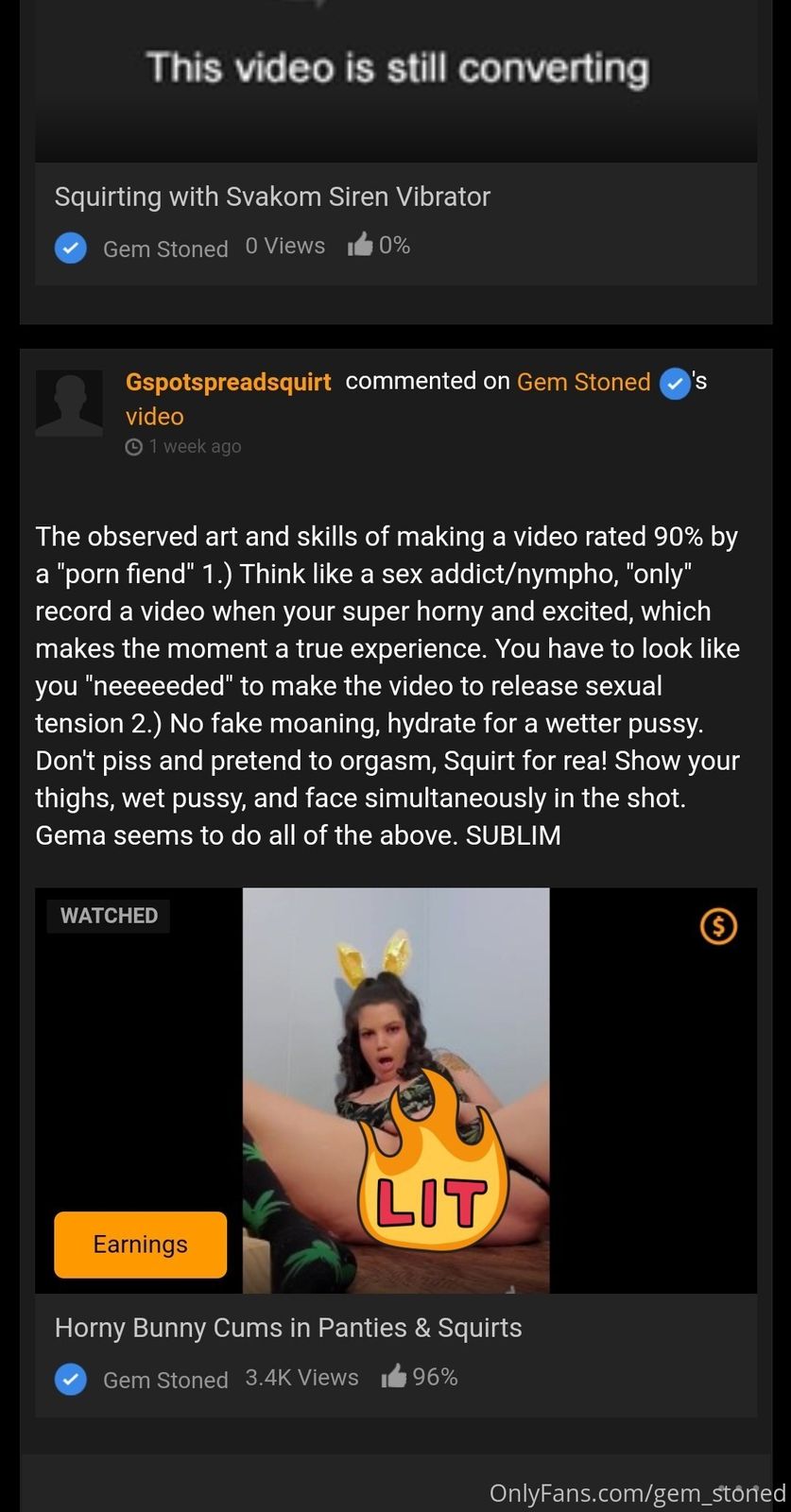Image resolution: width=791 pixels, height=1512 pixels.
Task: Open Gspotspreadsquirt's profile from the username
Action: pos(228,382)
